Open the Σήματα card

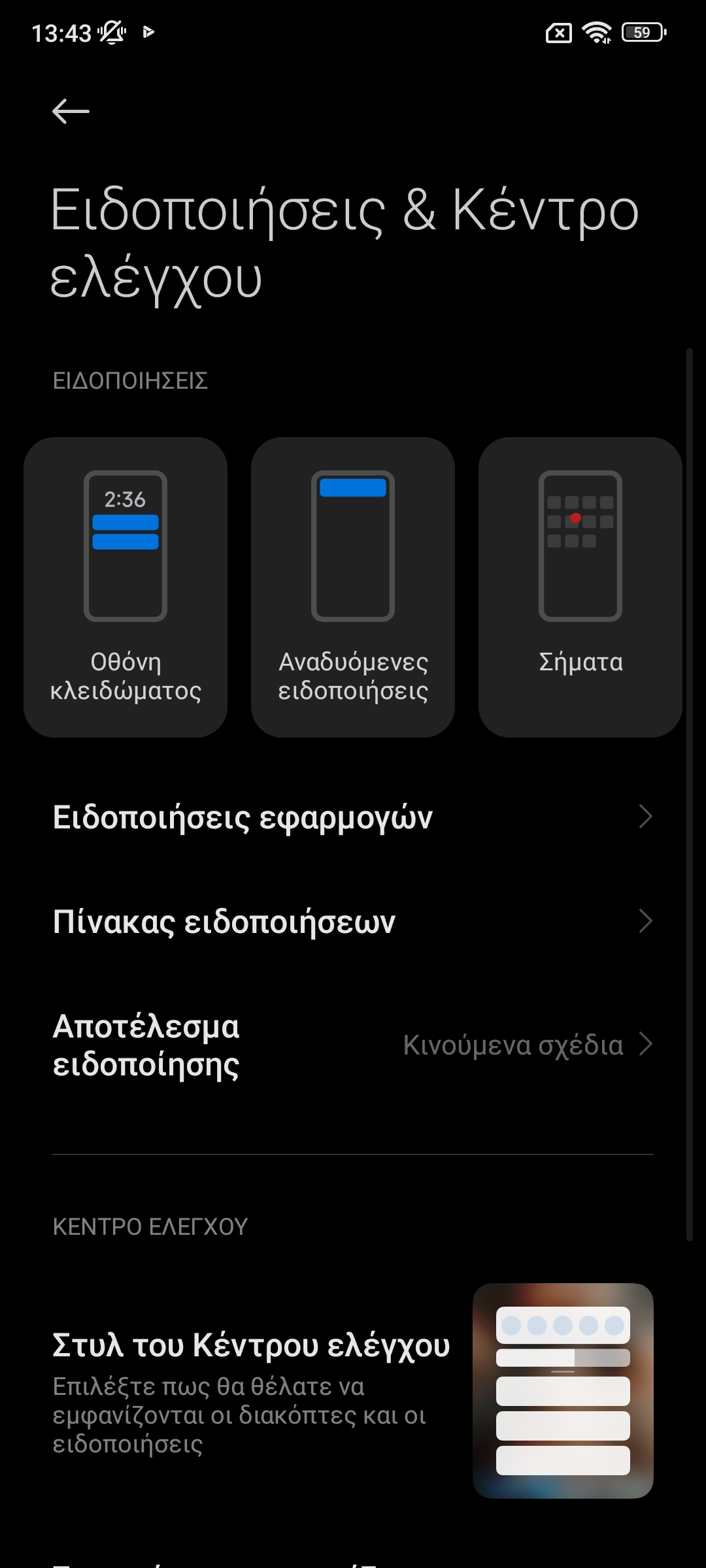click(x=580, y=587)
